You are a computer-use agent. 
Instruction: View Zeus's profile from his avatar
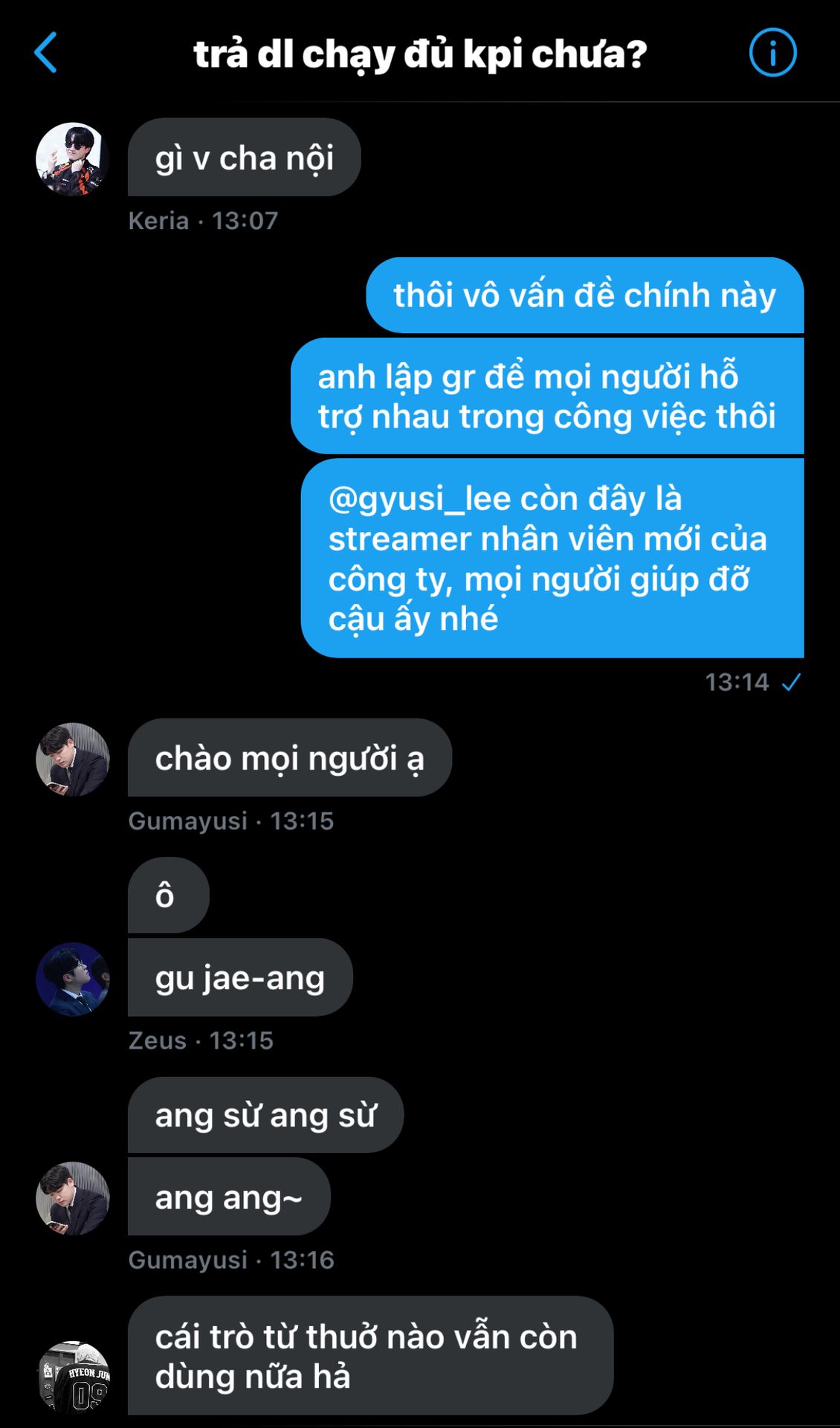click(73, 979)
